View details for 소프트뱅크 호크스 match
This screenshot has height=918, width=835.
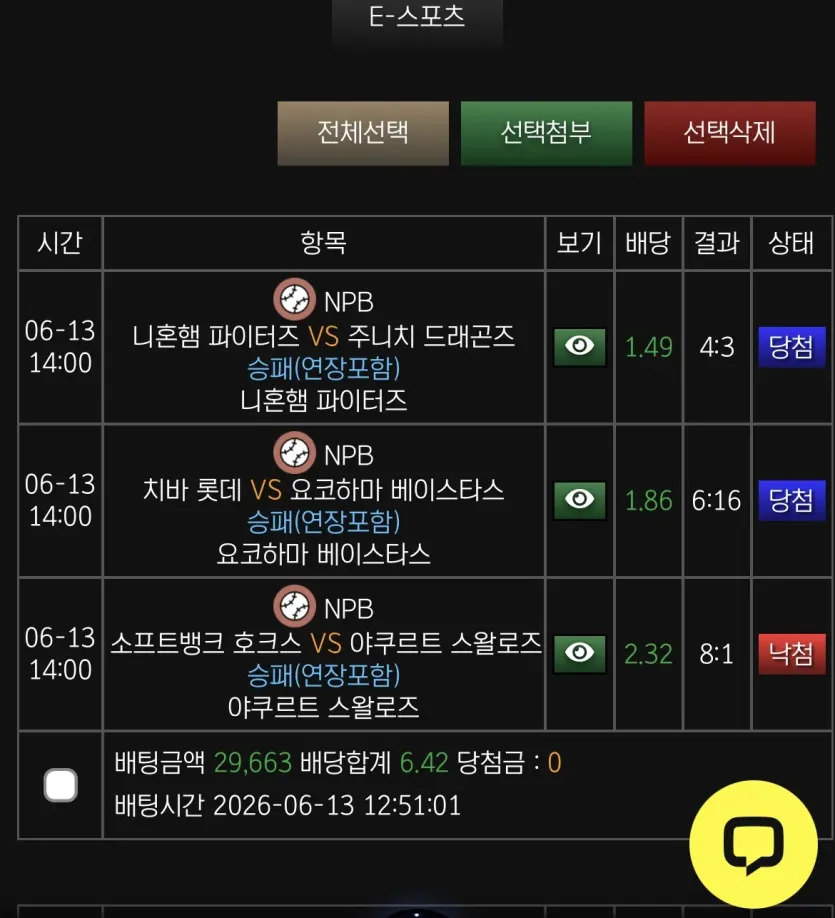(580, 654)
